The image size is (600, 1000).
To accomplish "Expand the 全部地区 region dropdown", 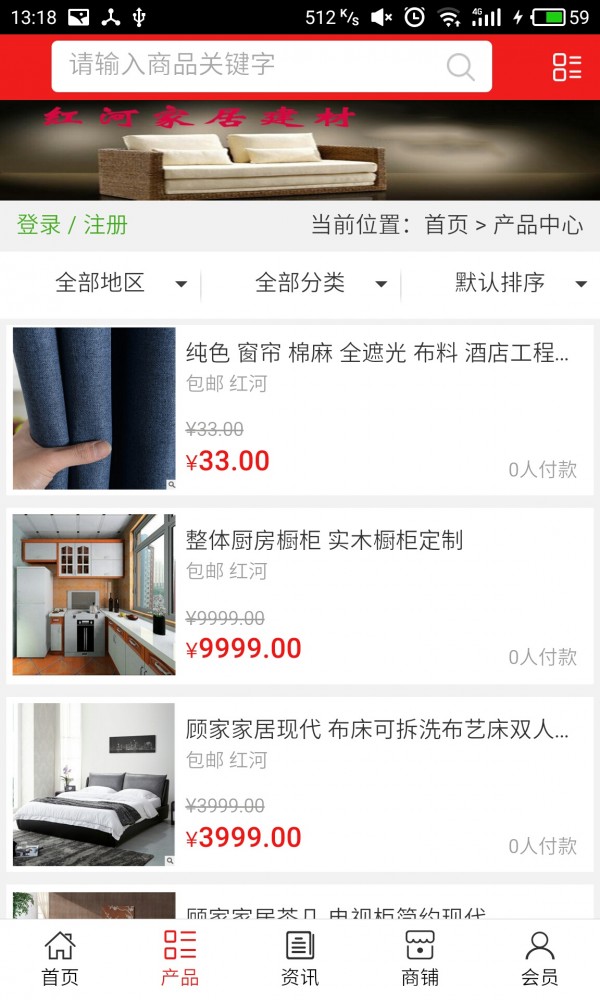I will pyautogui.click(x=120, y=283).
